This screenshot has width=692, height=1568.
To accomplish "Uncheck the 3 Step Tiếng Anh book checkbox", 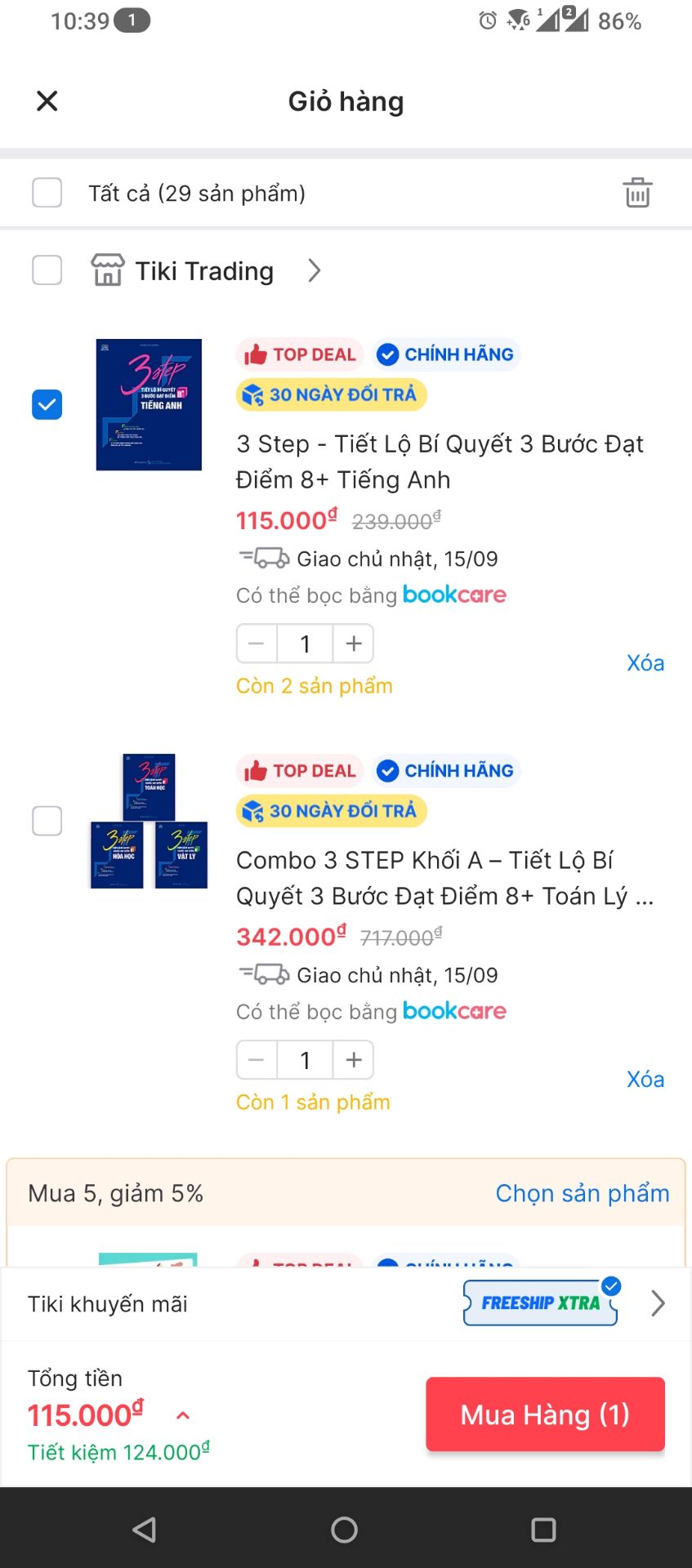I will point(47,403).
